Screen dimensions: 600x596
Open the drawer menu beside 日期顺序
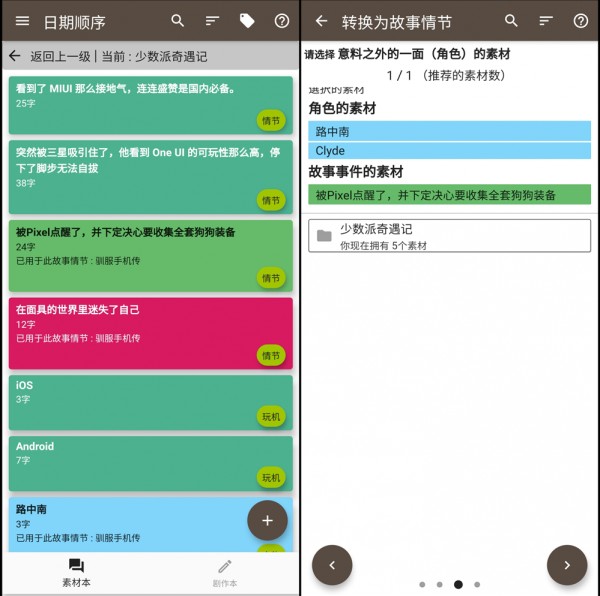pyautogui.click(x=22, y=21)
